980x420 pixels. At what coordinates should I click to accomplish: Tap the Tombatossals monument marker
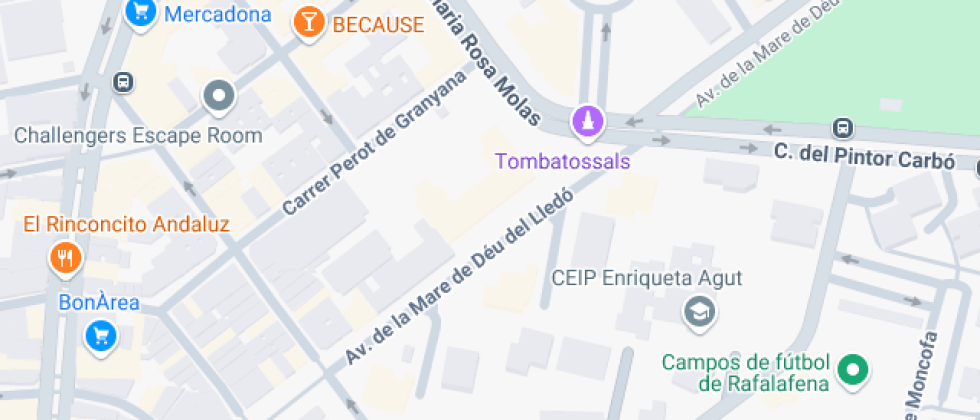click(588, 122)
